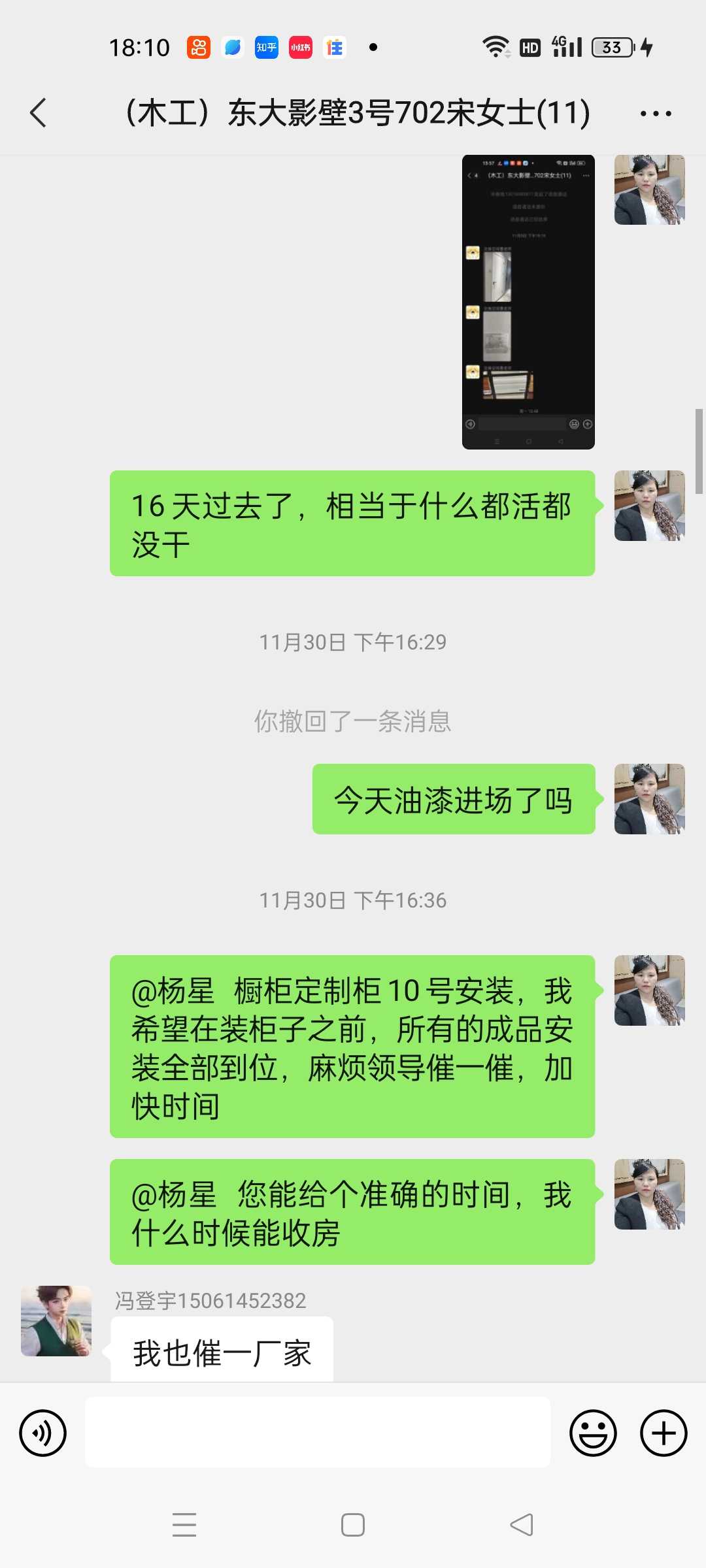Open the plus attachment menu
This screenshot has height=1568, width=706.
(663, 1433)
